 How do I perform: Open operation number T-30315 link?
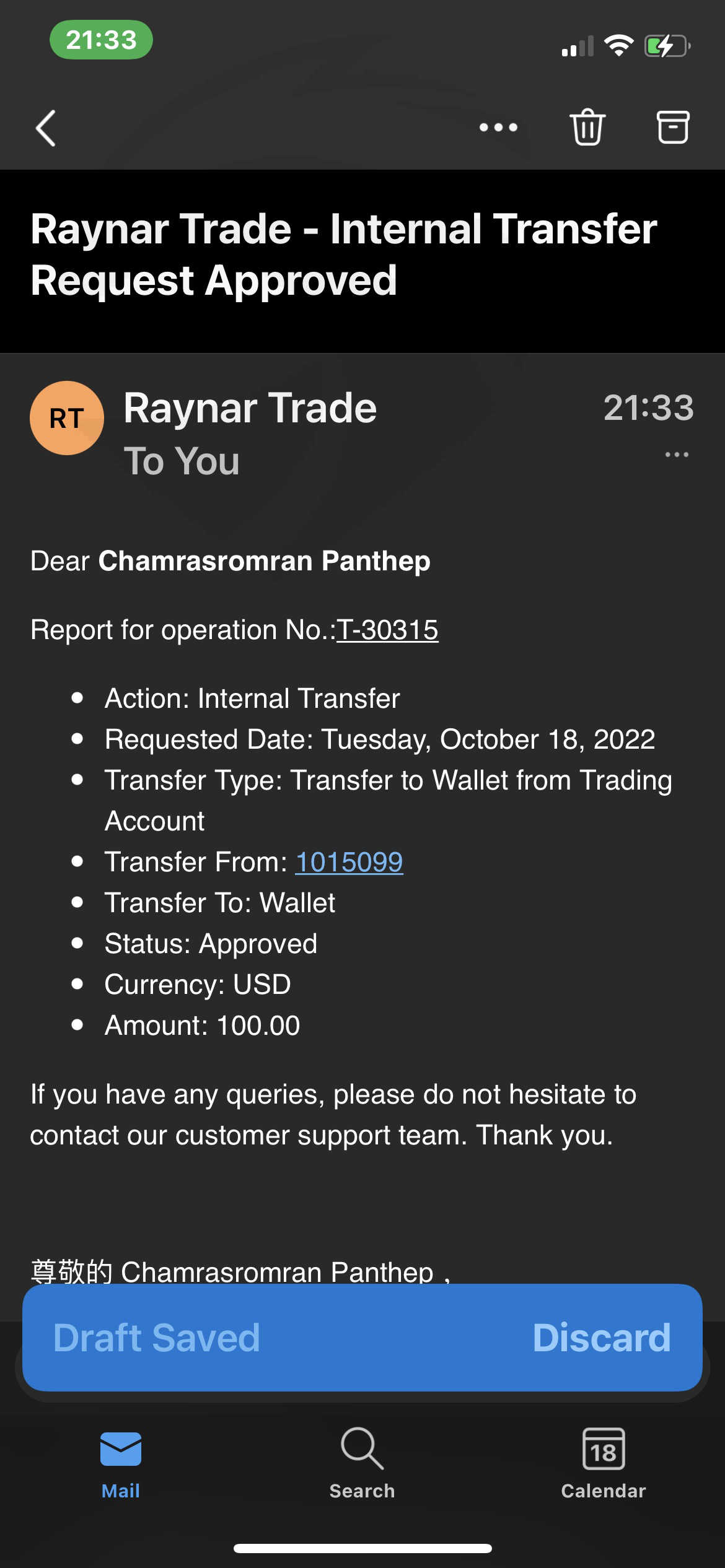tap(387, 630)
